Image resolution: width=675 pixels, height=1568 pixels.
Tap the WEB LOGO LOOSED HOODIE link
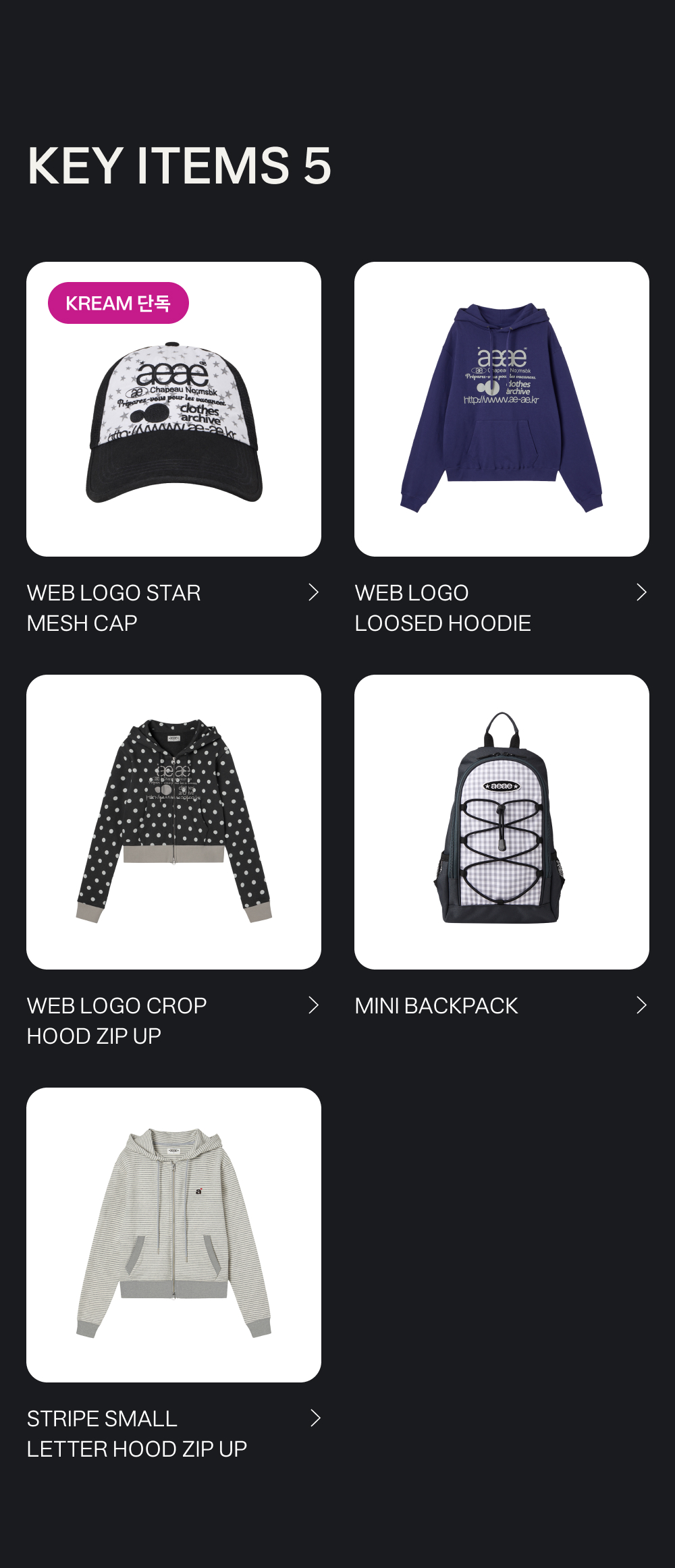click(x=443, y=607)
